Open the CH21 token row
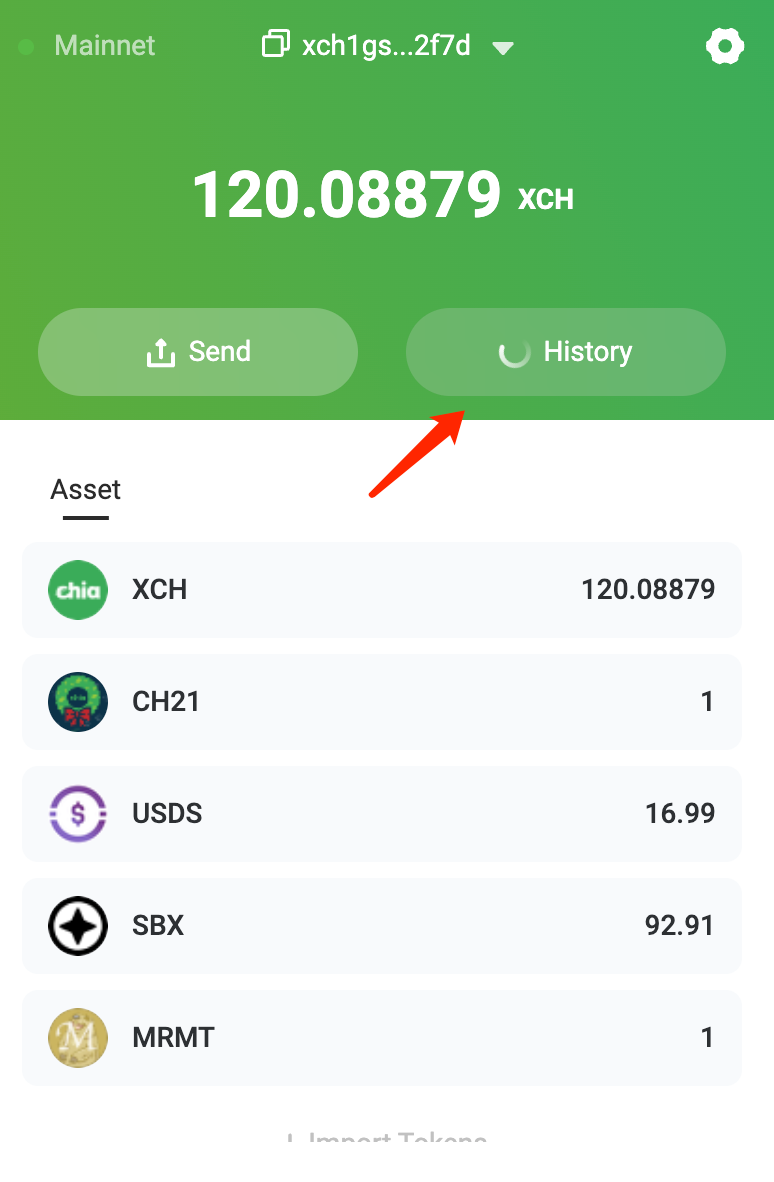The width and height of the screenshot is (774, 1182). tap(382, 702)
